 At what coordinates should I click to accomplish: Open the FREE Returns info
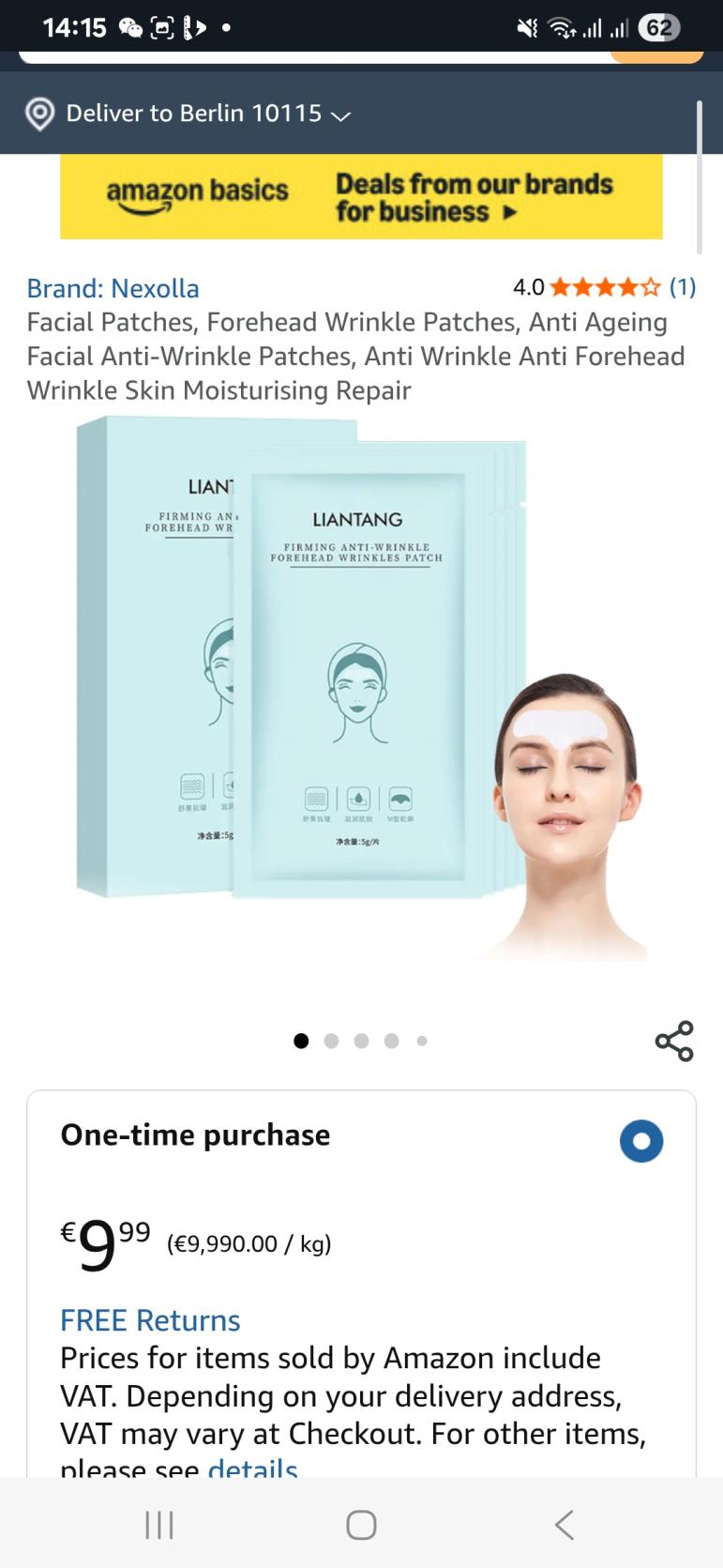pyautogui.click(x=150, y=1320)
